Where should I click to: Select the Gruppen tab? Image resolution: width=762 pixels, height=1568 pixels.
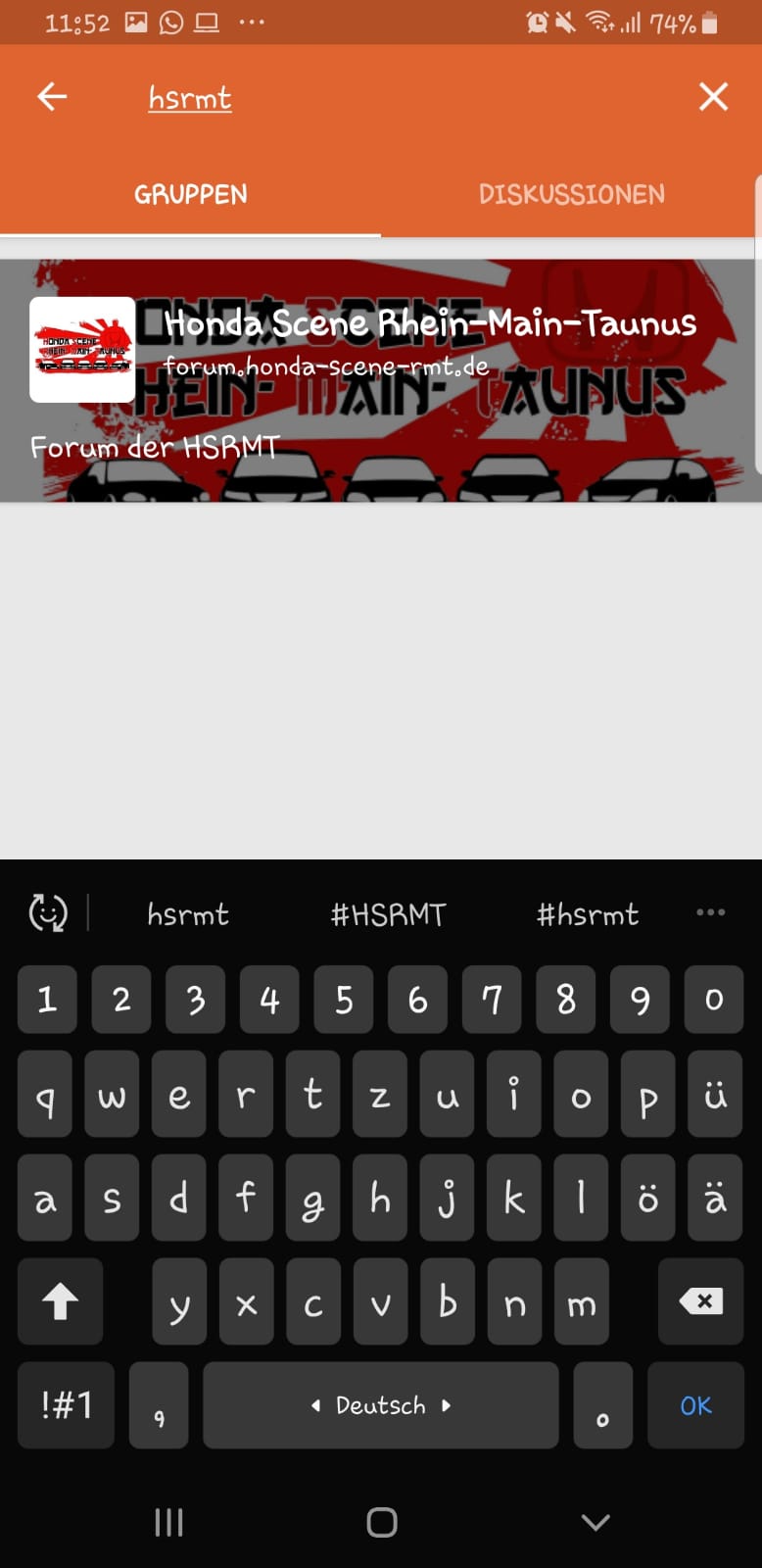coord(190,194)
